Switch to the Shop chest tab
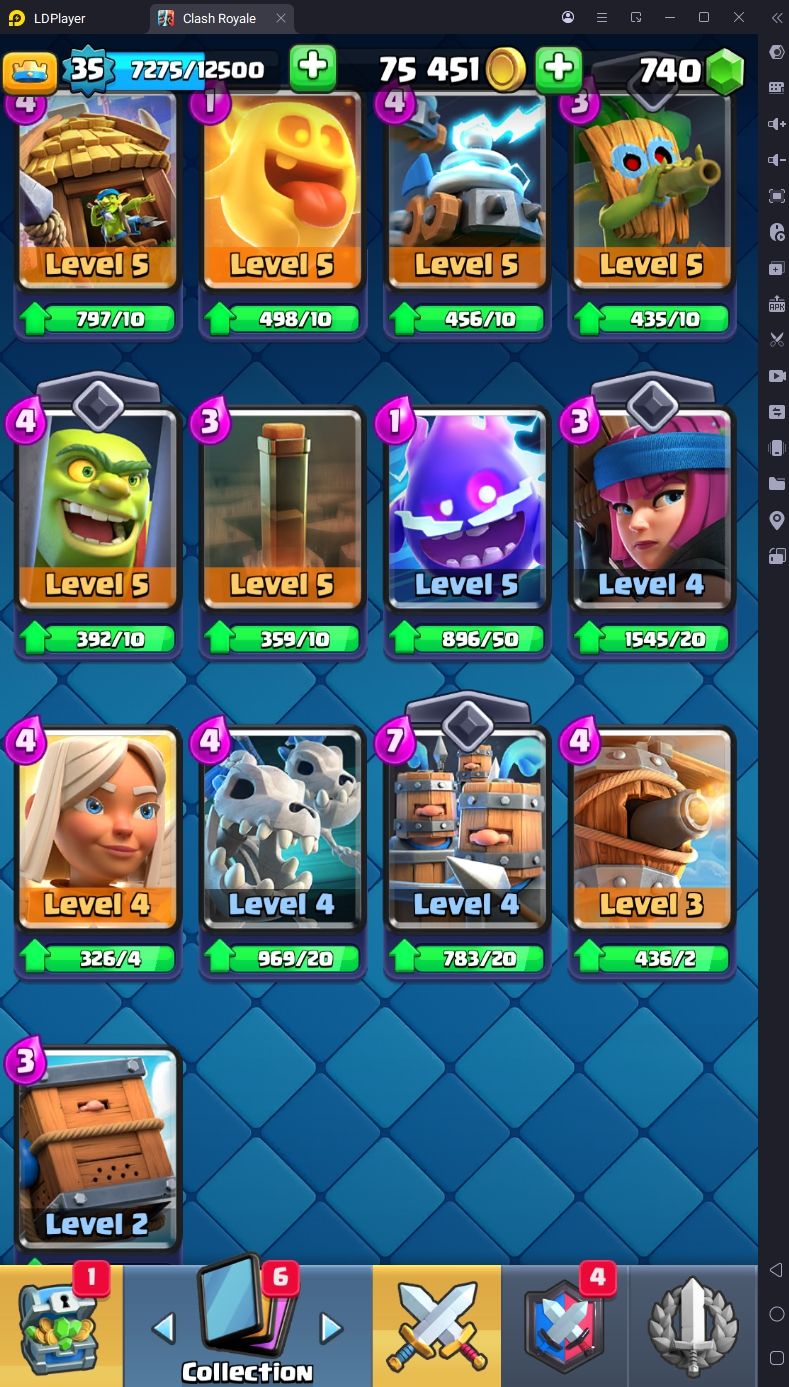 click(x=61, y=1325)
